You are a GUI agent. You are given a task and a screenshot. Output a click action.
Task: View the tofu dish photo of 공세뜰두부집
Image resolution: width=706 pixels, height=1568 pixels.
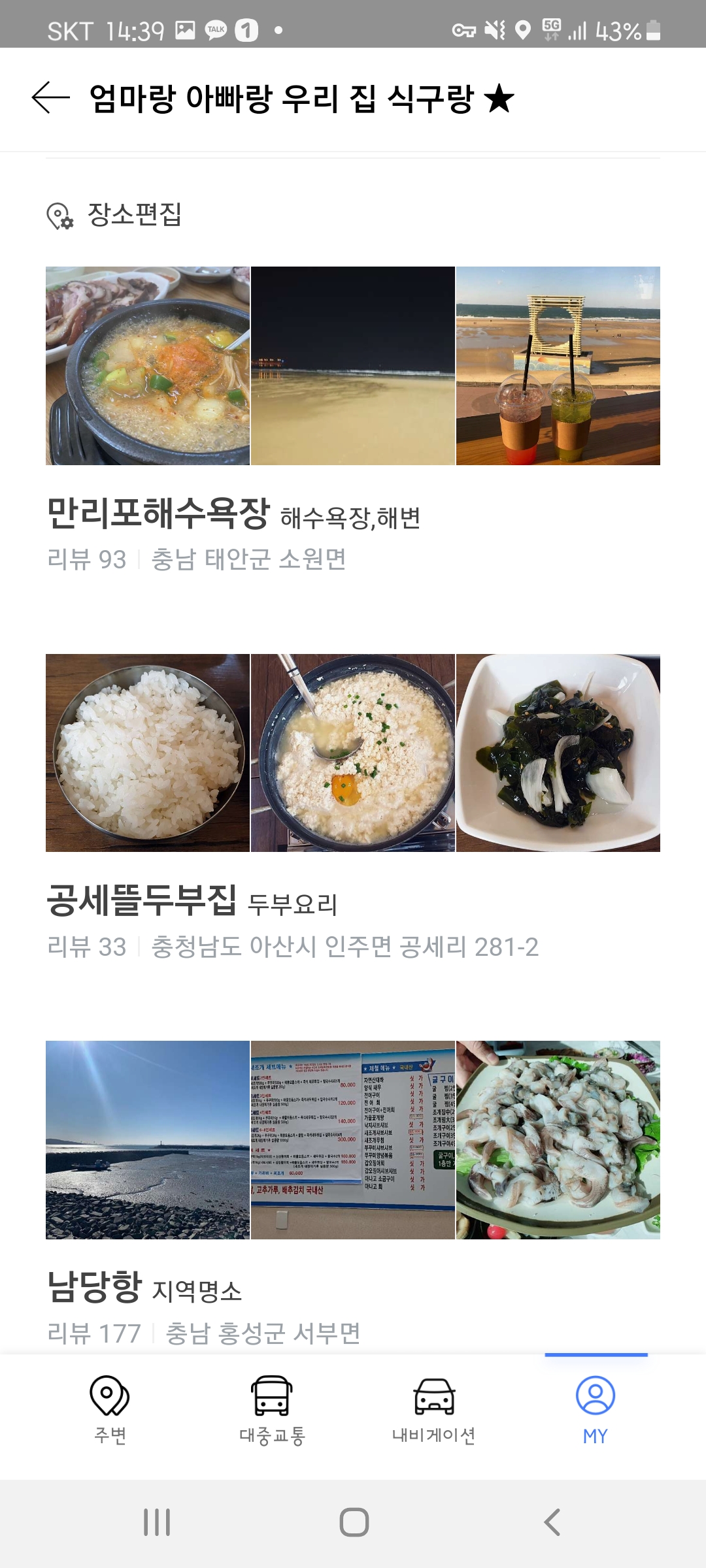[x=353, y=753]
